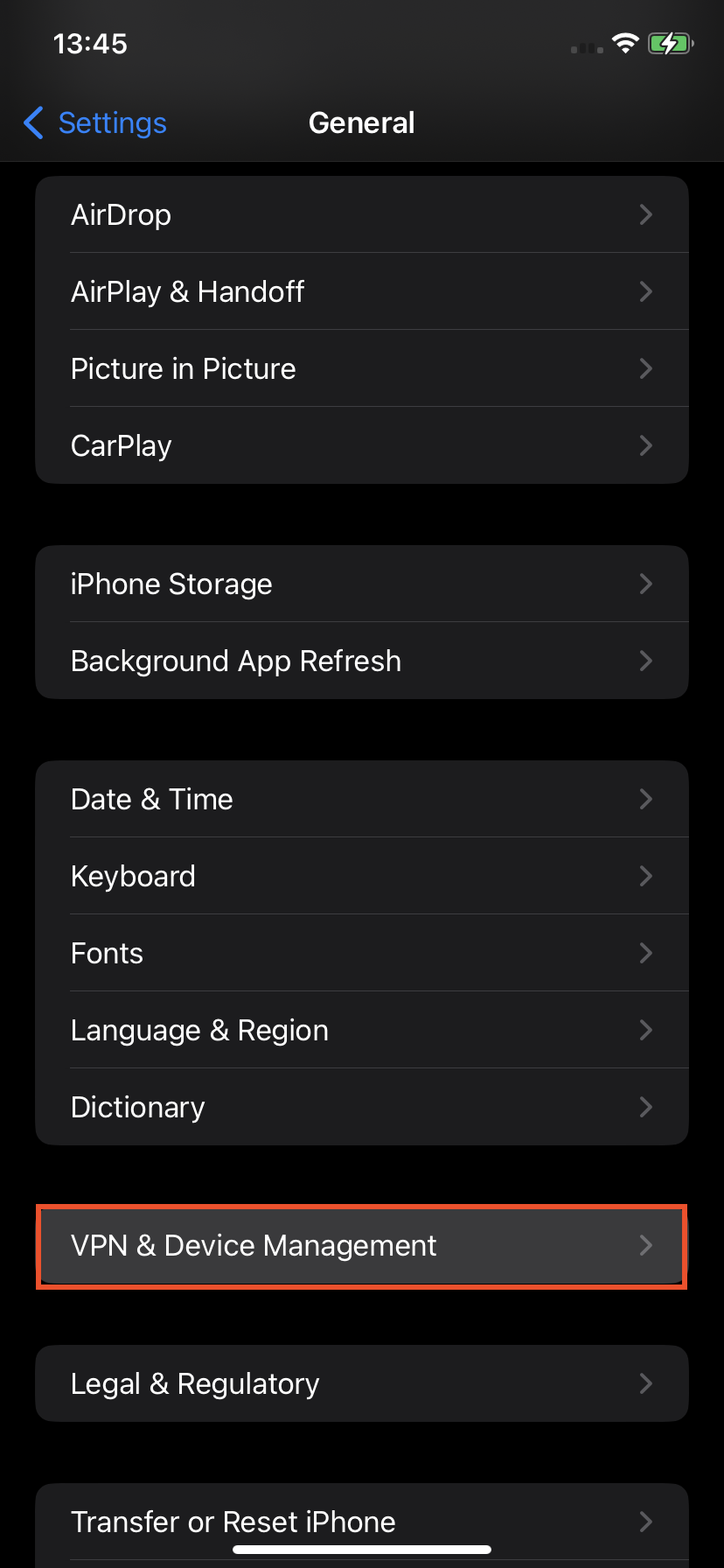Open CarPlay settings

[362, 446]
